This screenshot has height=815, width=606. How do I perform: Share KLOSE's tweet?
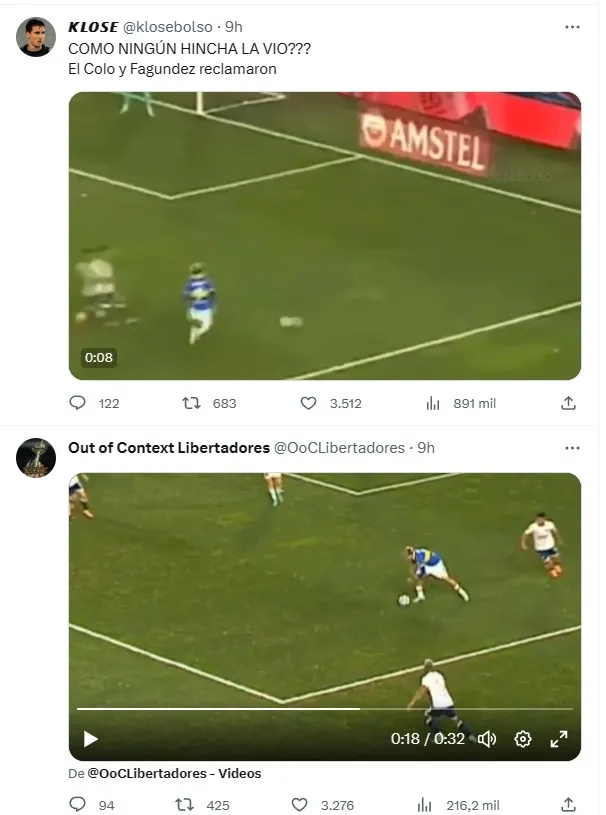tap(568, 403)
